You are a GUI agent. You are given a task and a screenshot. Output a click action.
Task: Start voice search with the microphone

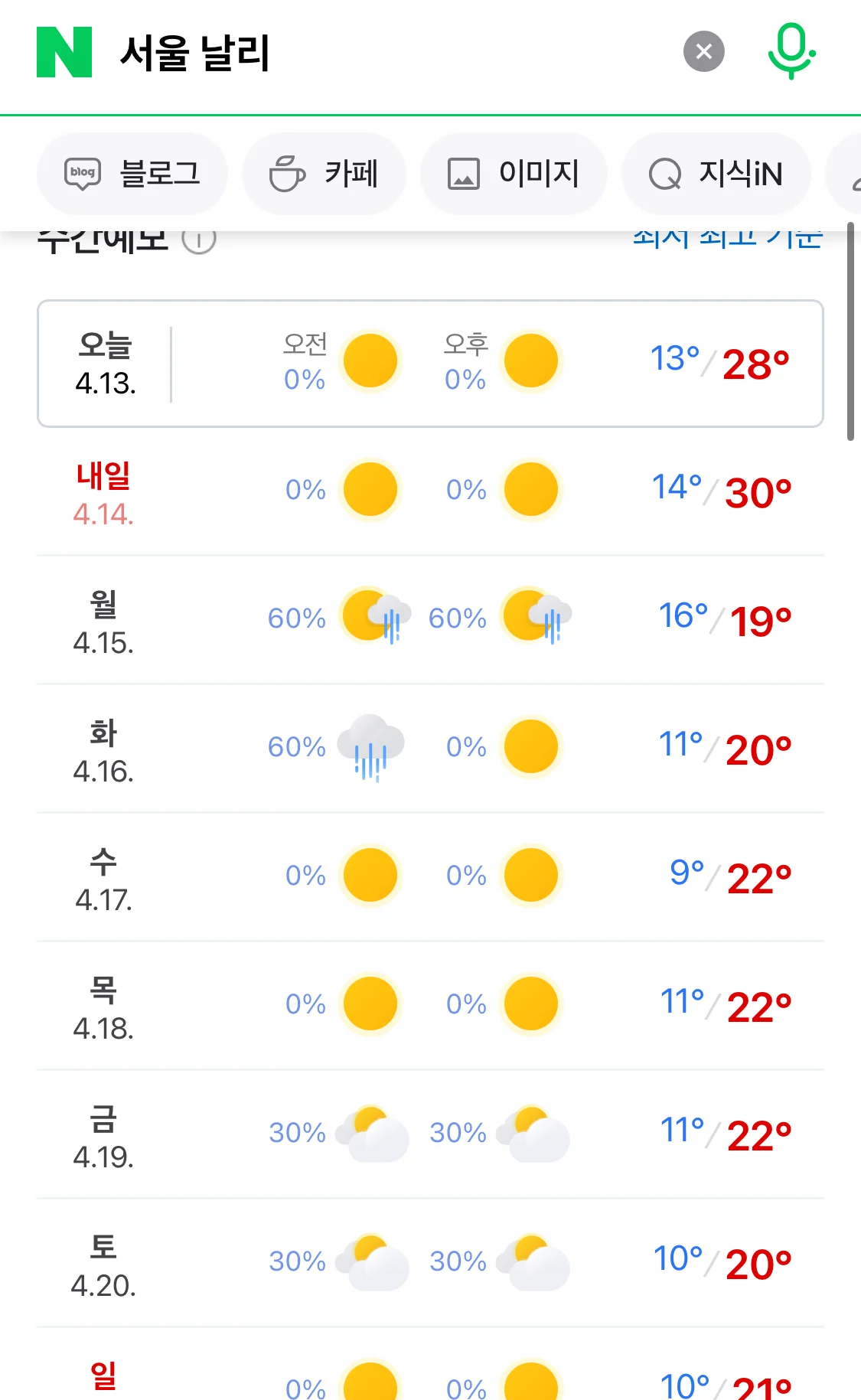point(791,51)
